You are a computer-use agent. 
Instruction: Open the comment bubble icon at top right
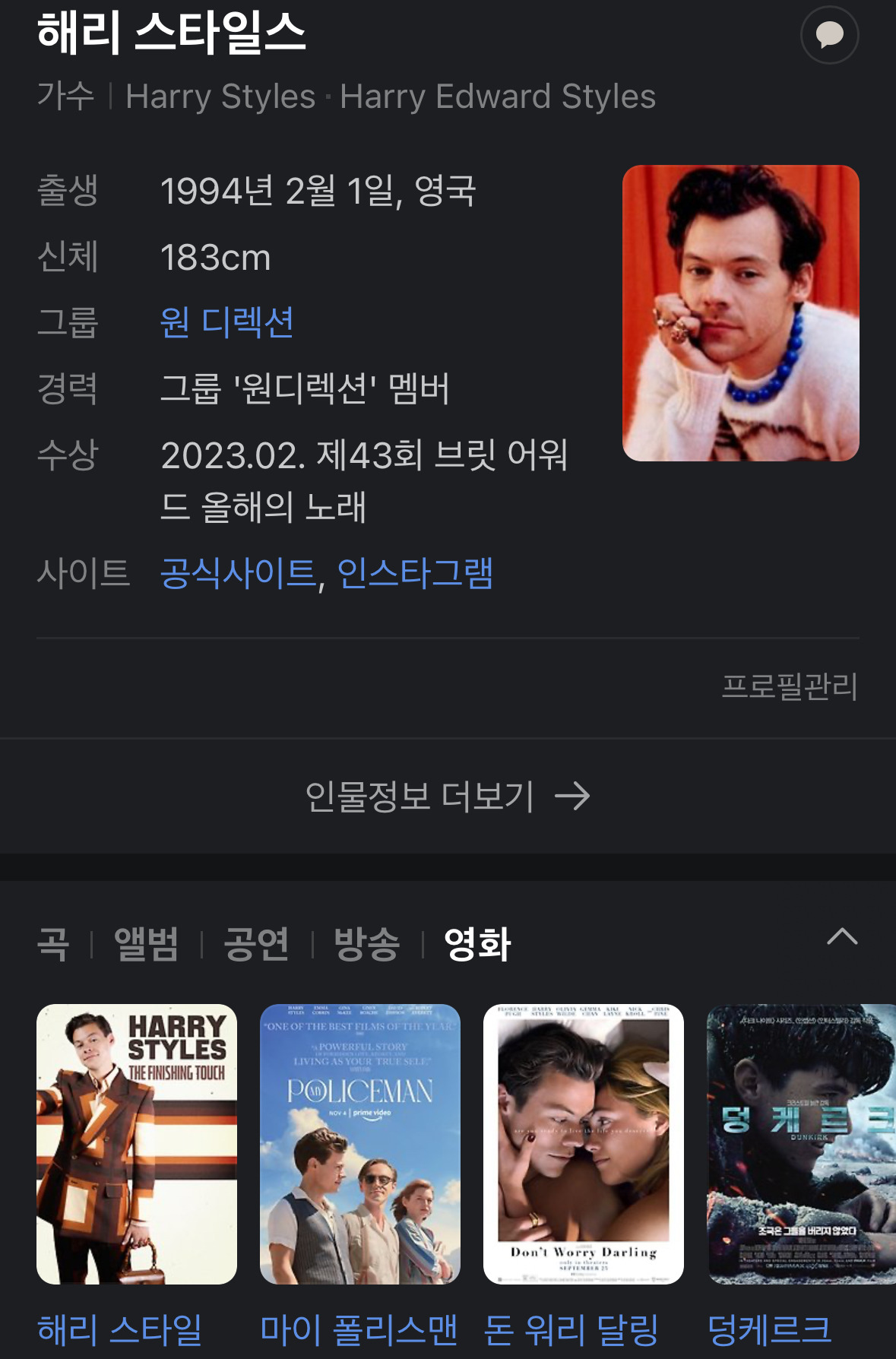pyautogui.click(x=831, y=36)
